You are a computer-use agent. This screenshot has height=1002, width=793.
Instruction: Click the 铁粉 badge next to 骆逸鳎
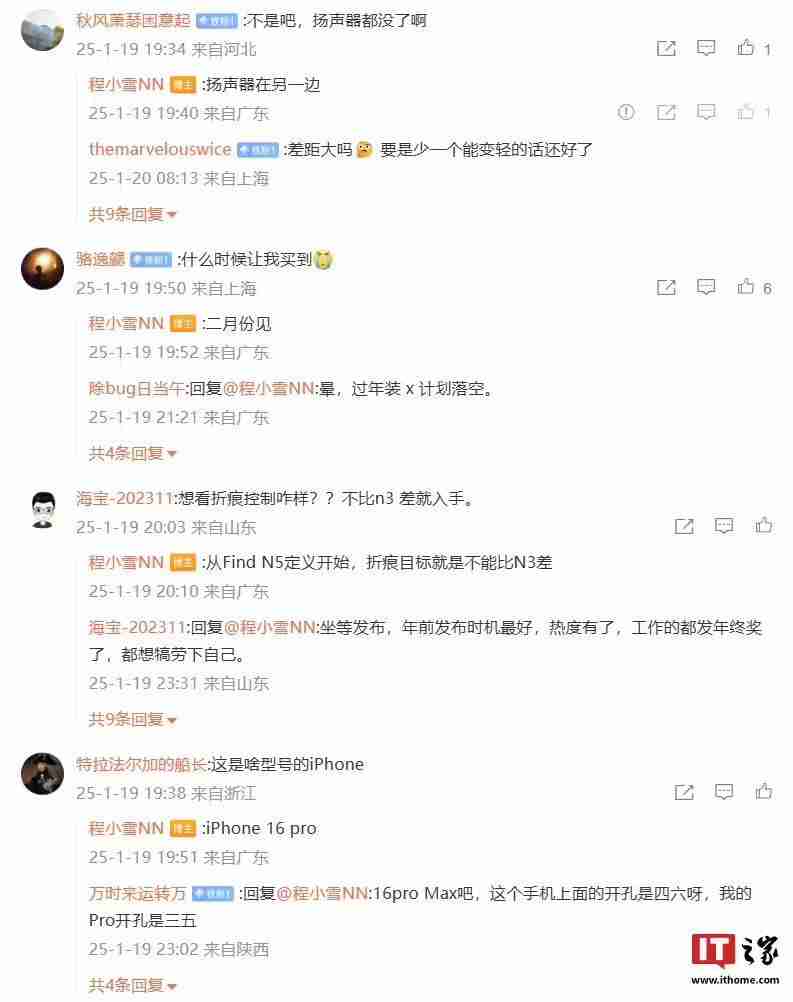point(150,258)
